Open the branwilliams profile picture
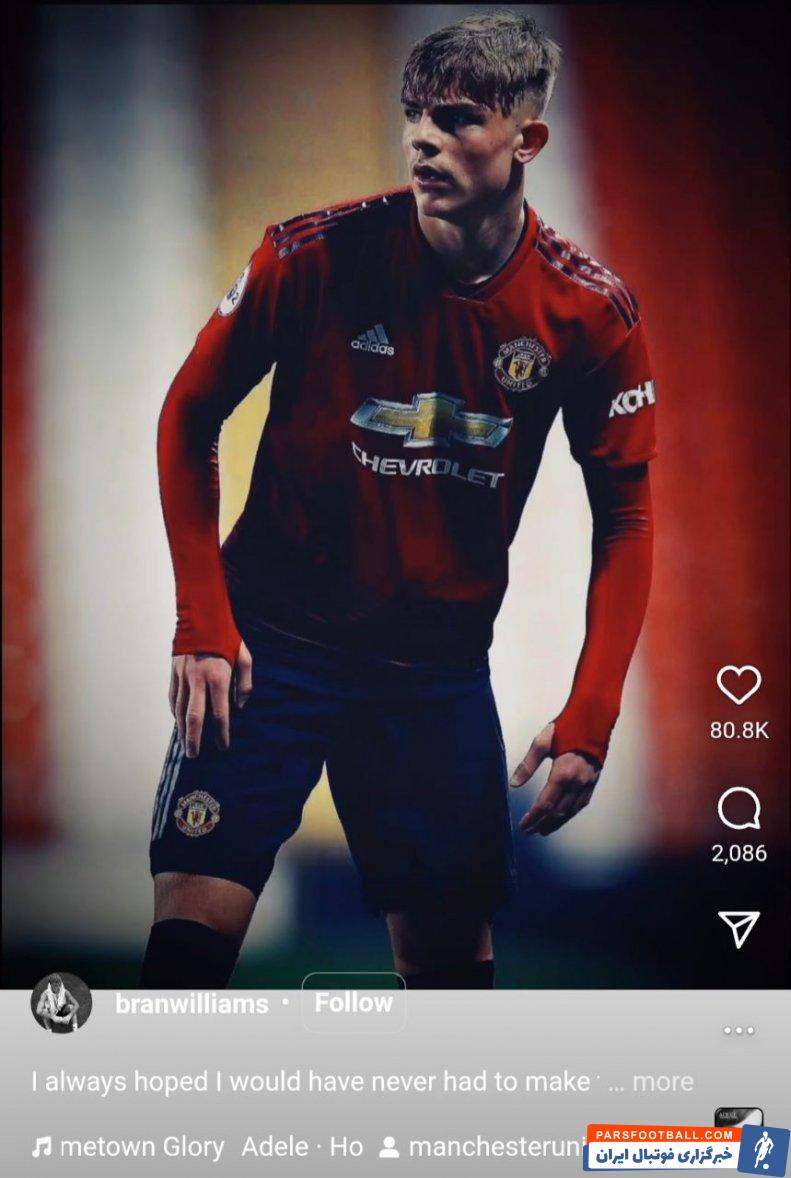Screen dimensions: 791x1178 pyautogui.click(x=62, y=1003)
